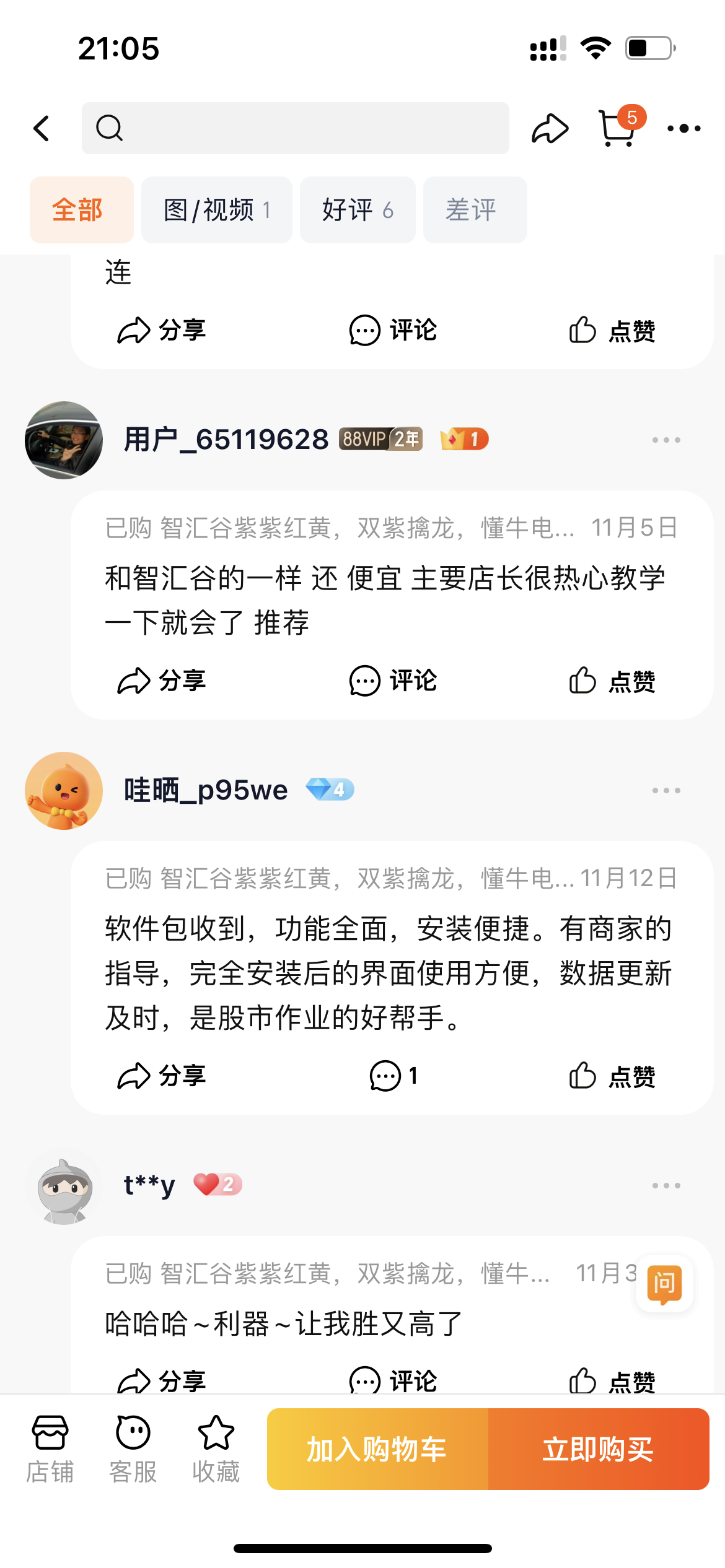Add product to 收藏 favorites
This screenshot has height=1568, width=725.
[216, 1449]
